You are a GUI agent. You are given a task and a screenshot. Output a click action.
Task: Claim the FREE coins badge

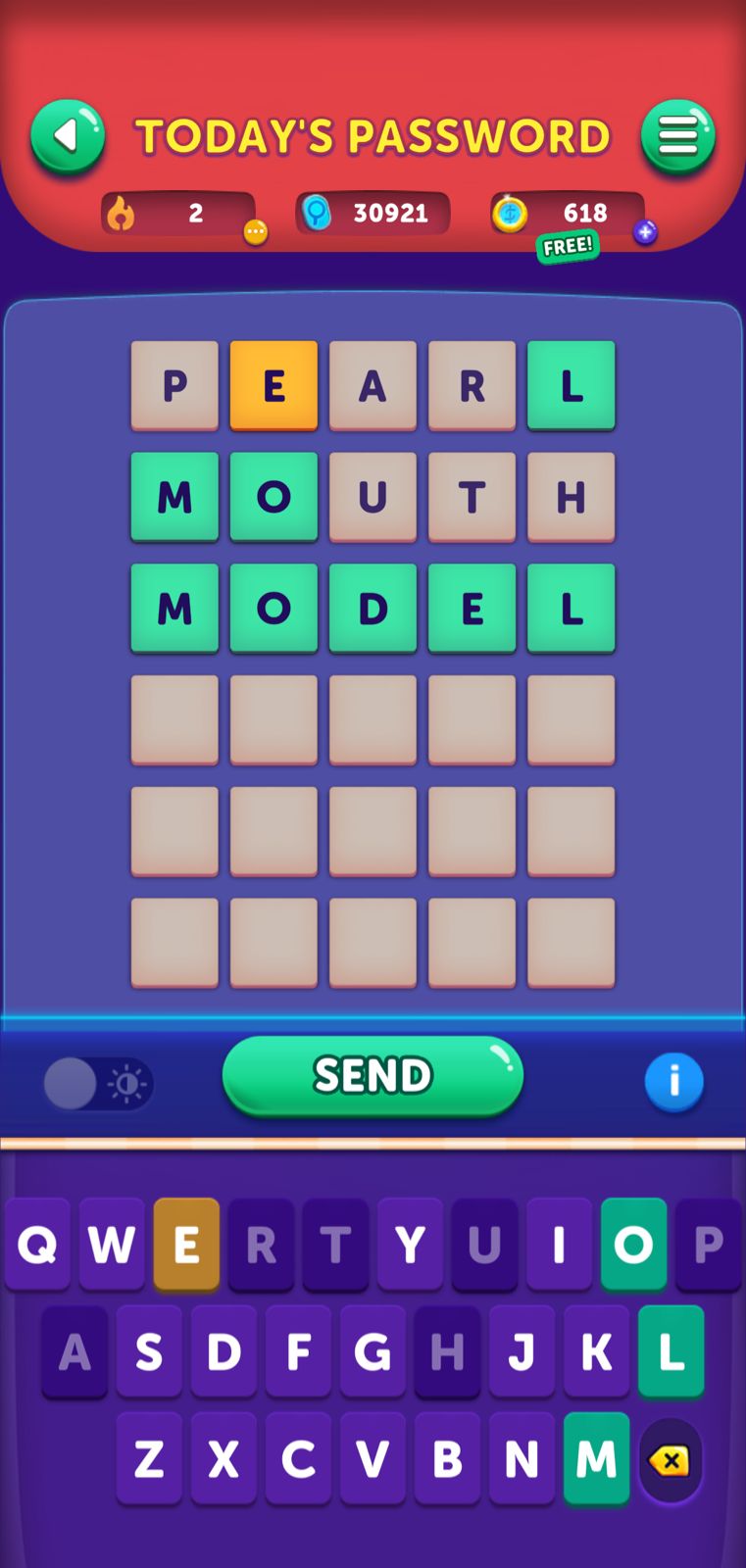568,245
